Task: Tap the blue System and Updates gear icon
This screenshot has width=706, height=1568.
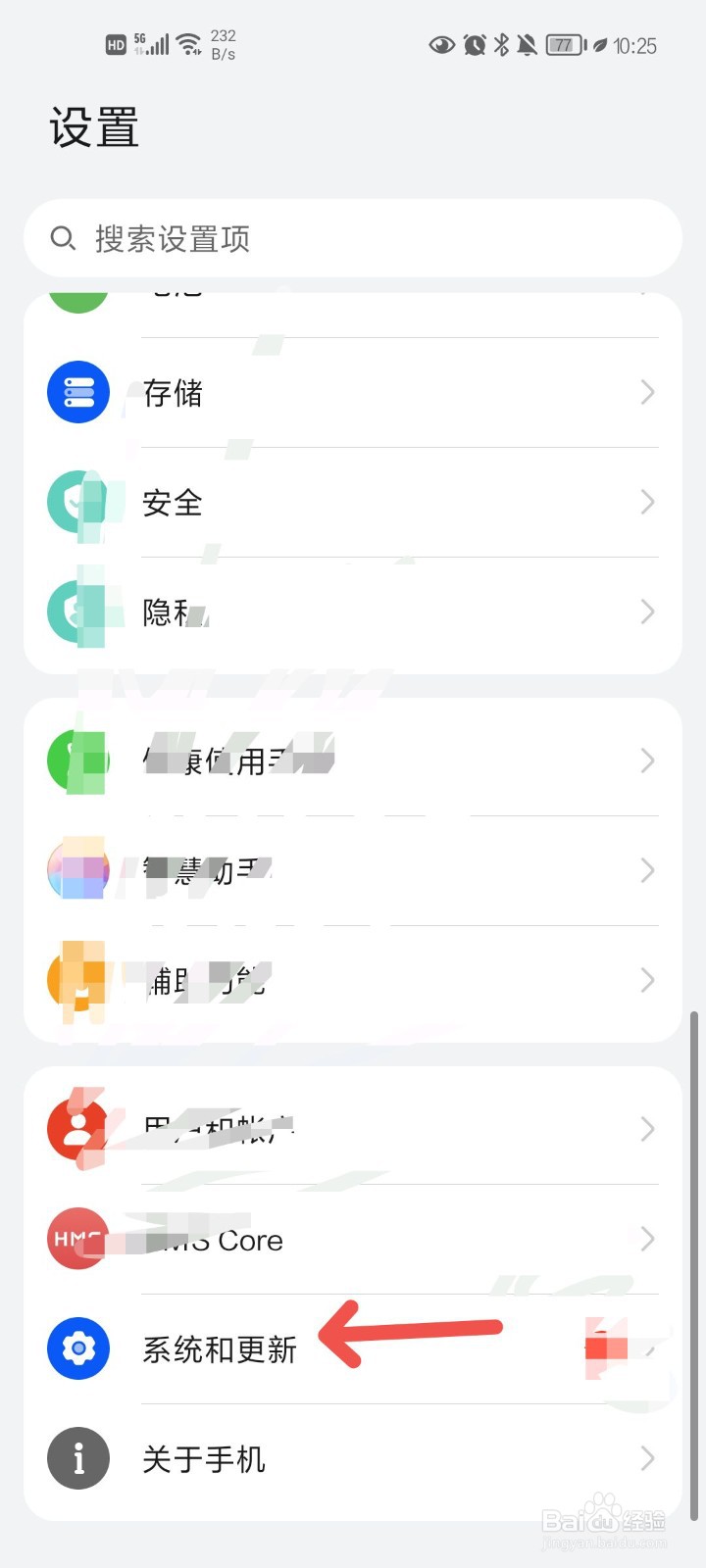Action: point(77,1347)
